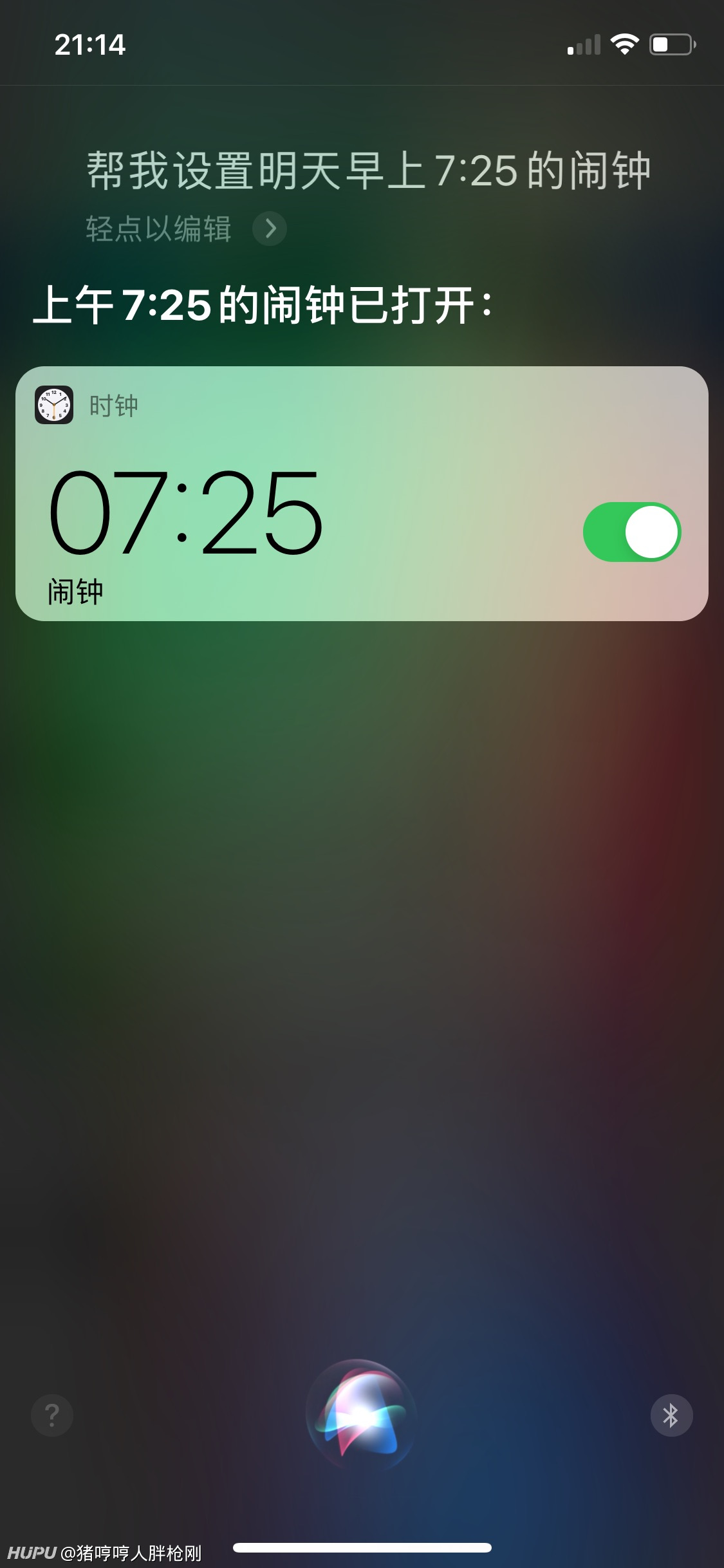
Task: Open the 时钟 alarm card
Action: (362, 494)
